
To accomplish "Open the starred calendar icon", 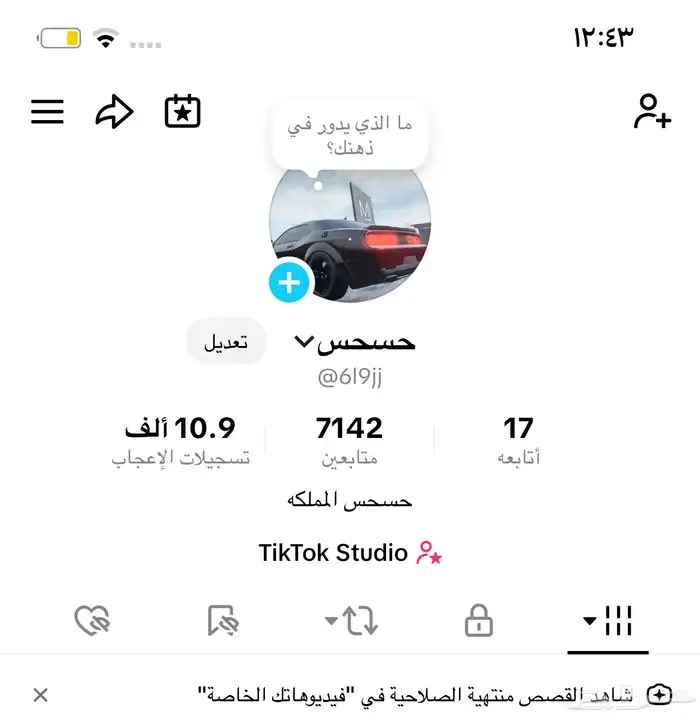I will 183,111.
